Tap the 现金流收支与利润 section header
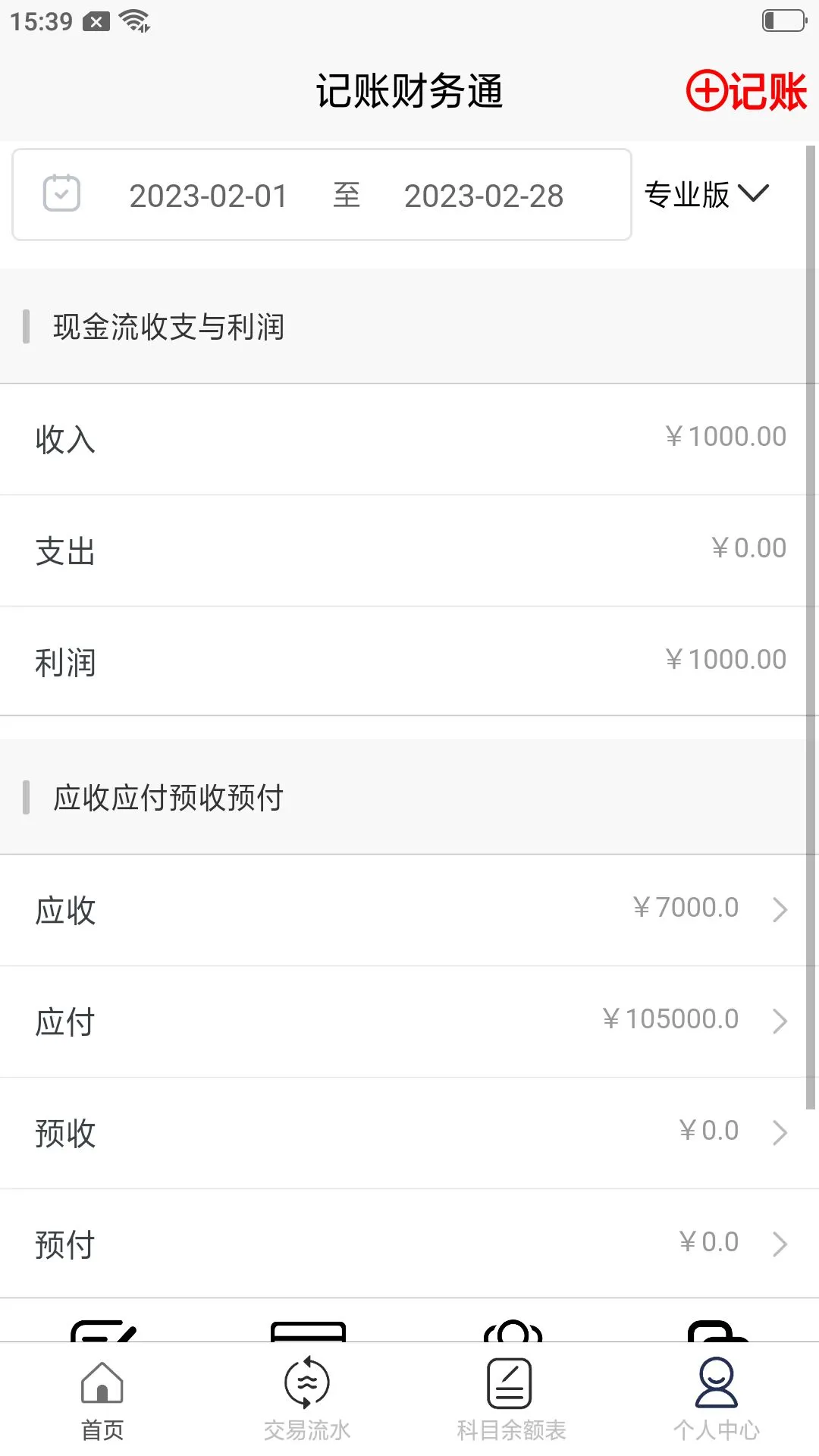 click(168, 328)
